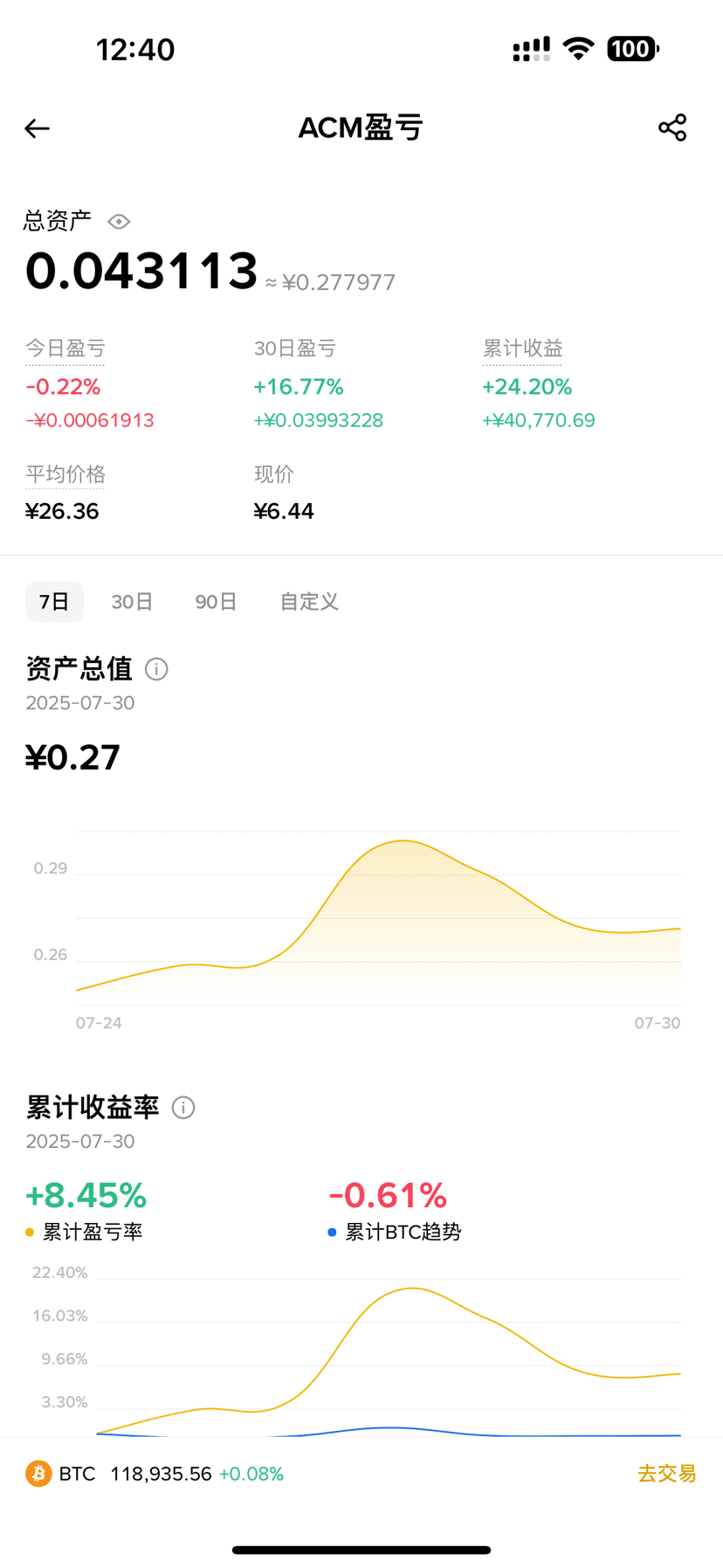The image size is (723, 1568).
Task: Switch to the 90日 range
Action: point(216,602)
